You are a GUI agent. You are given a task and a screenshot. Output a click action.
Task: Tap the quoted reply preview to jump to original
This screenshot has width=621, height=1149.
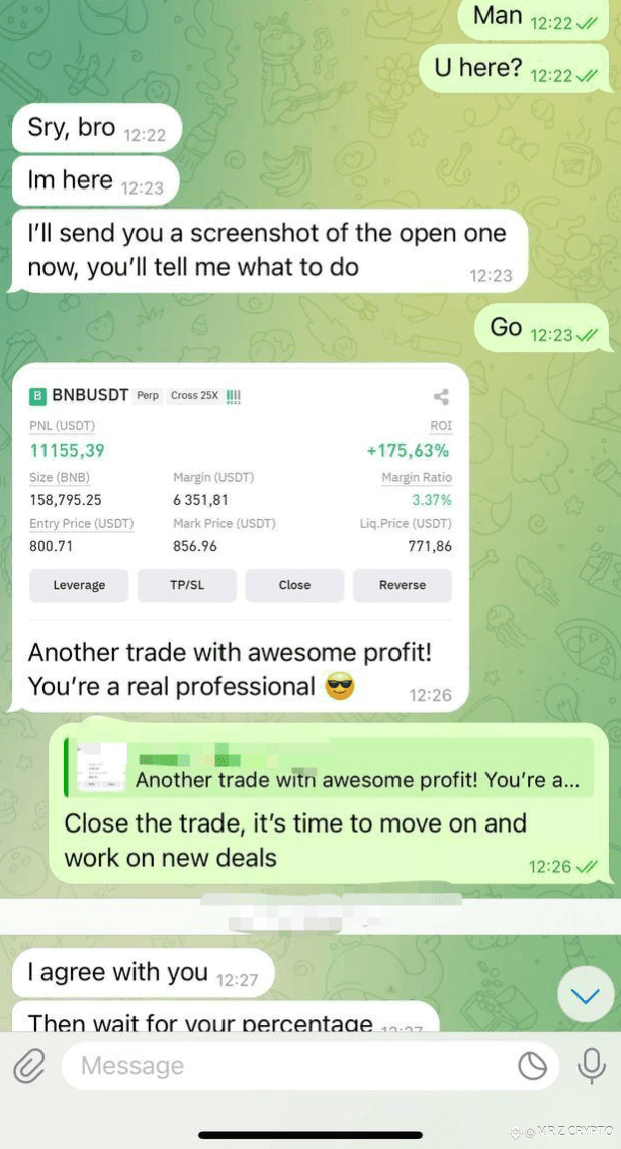328,767
